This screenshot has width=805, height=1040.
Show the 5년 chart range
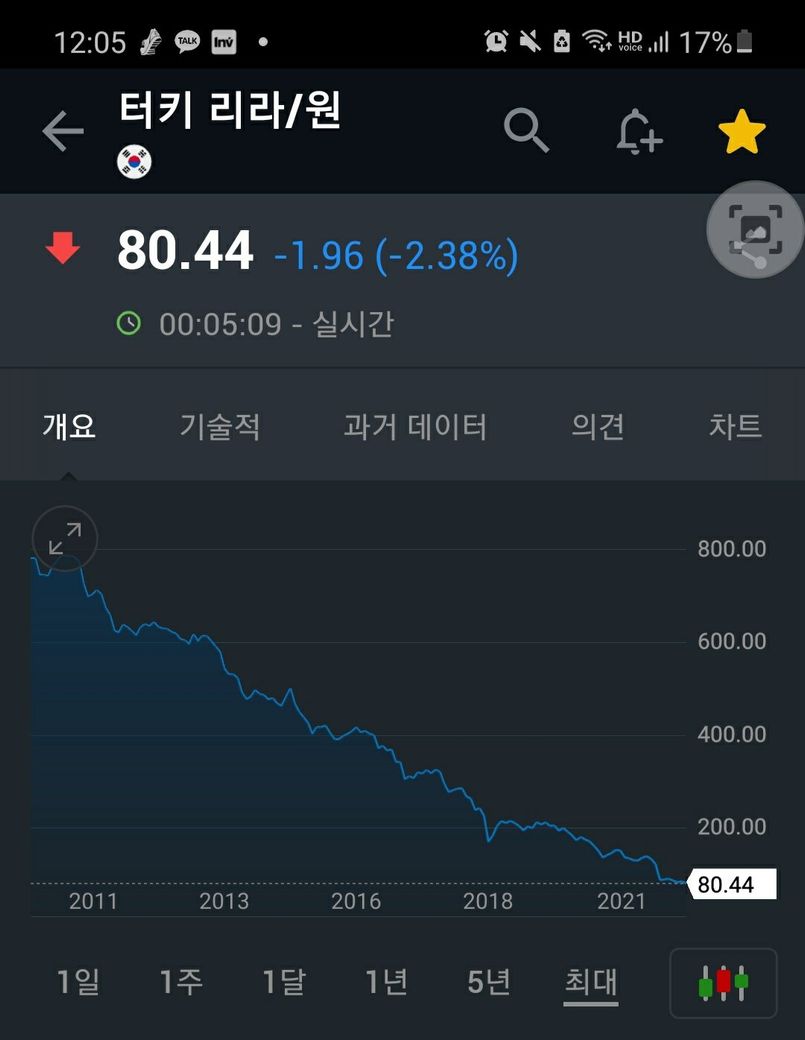tap(489, 982)
